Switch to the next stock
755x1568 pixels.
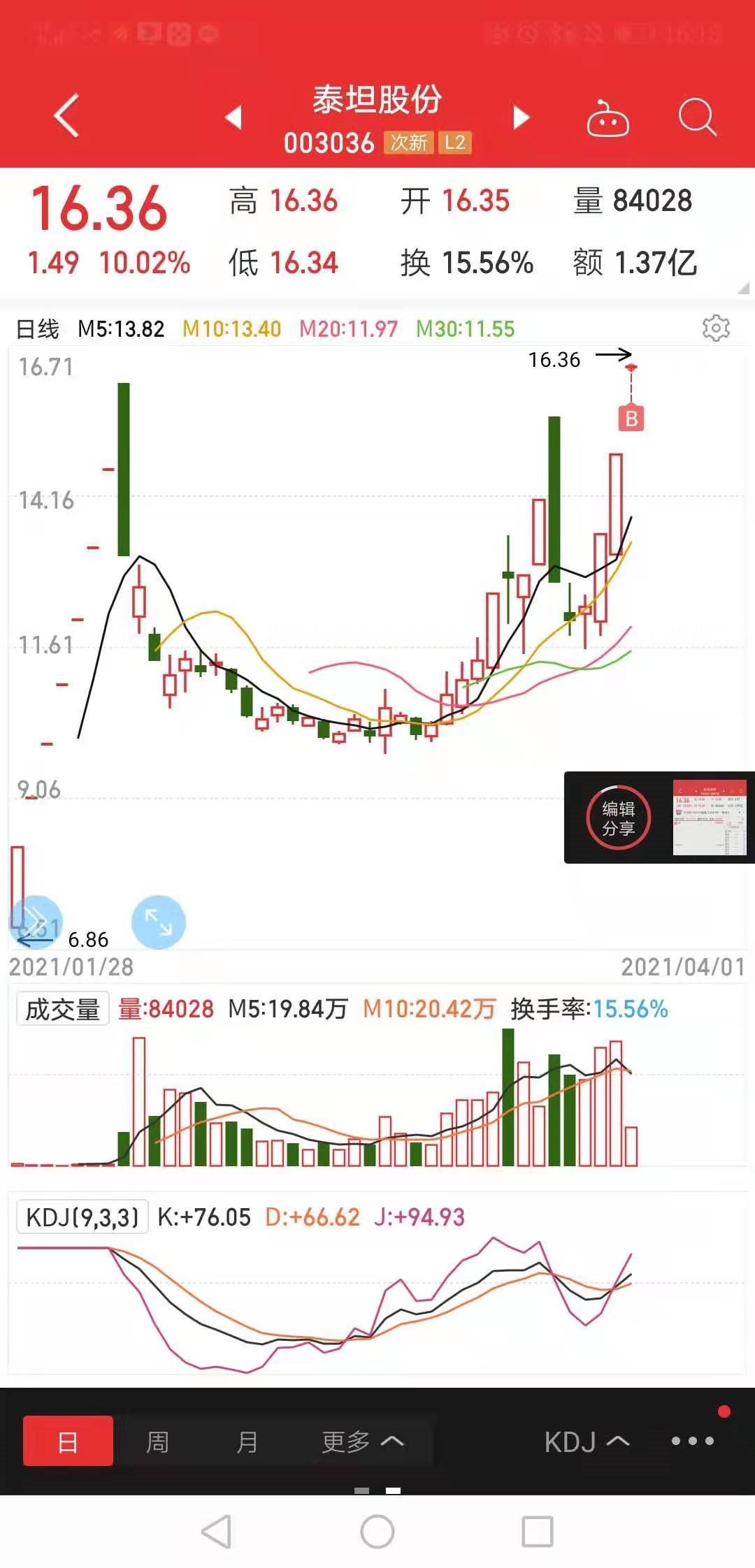click(x=521, y=117)
